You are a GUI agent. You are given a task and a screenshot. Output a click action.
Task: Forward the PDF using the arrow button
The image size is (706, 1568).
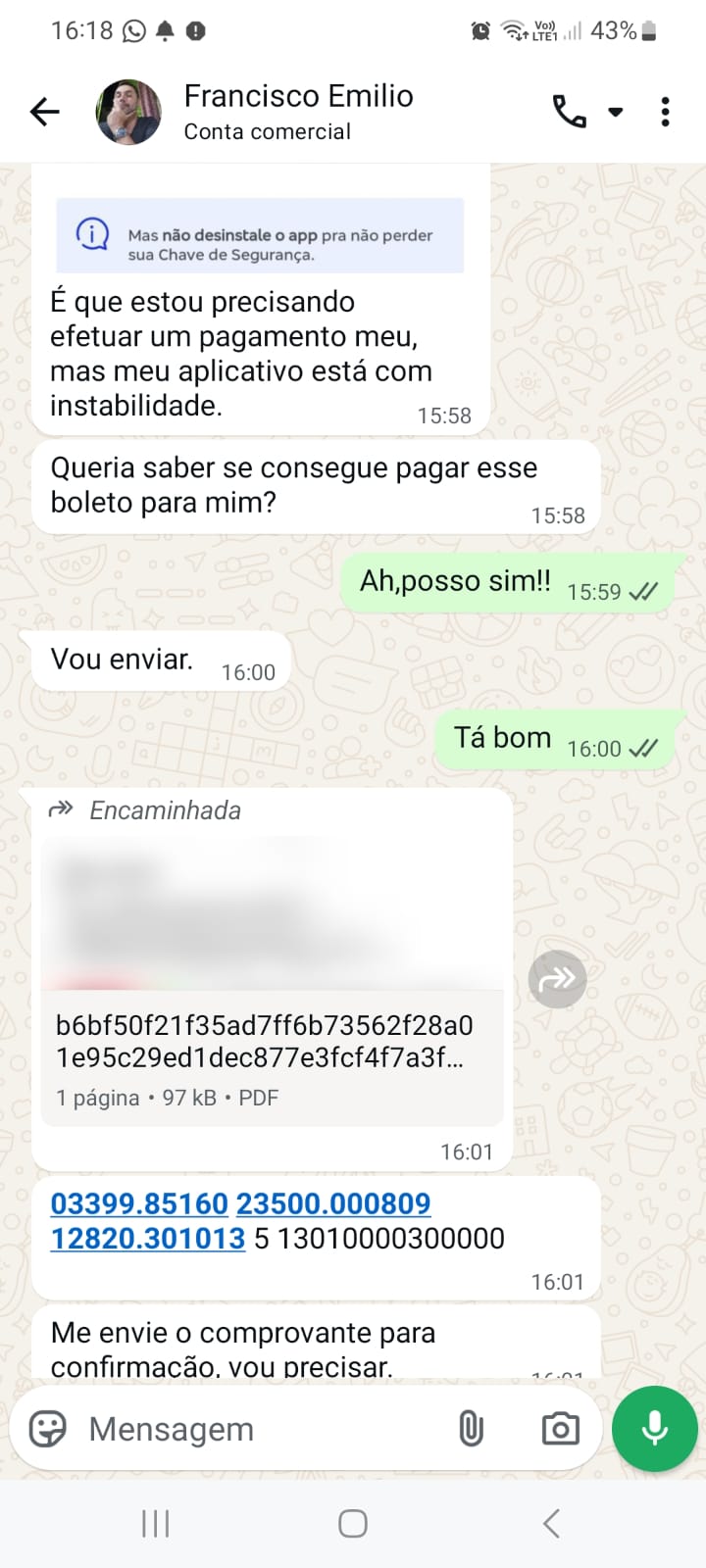557,978
